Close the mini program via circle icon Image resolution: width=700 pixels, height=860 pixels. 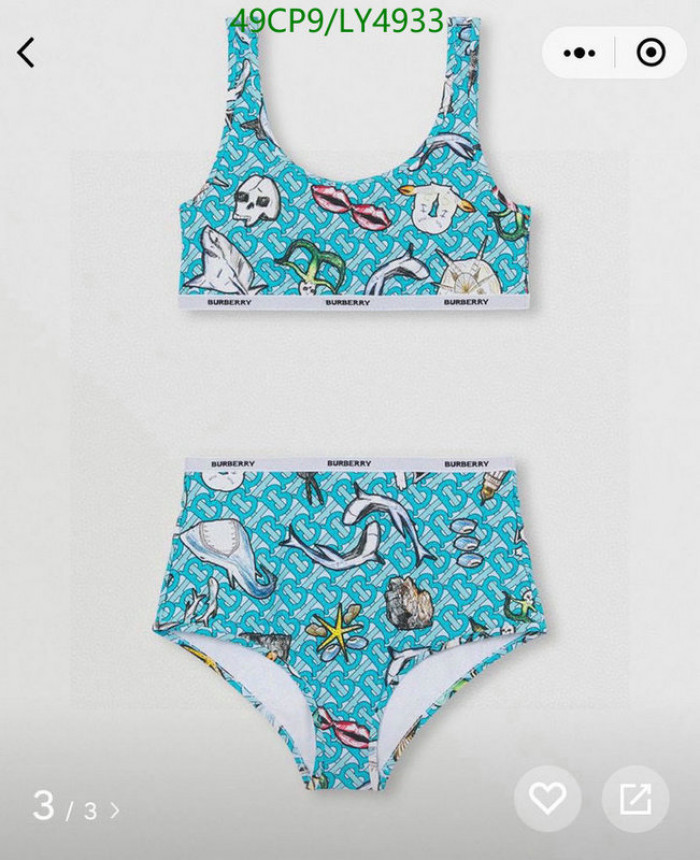pyautogui.click(x=651, y=52)
